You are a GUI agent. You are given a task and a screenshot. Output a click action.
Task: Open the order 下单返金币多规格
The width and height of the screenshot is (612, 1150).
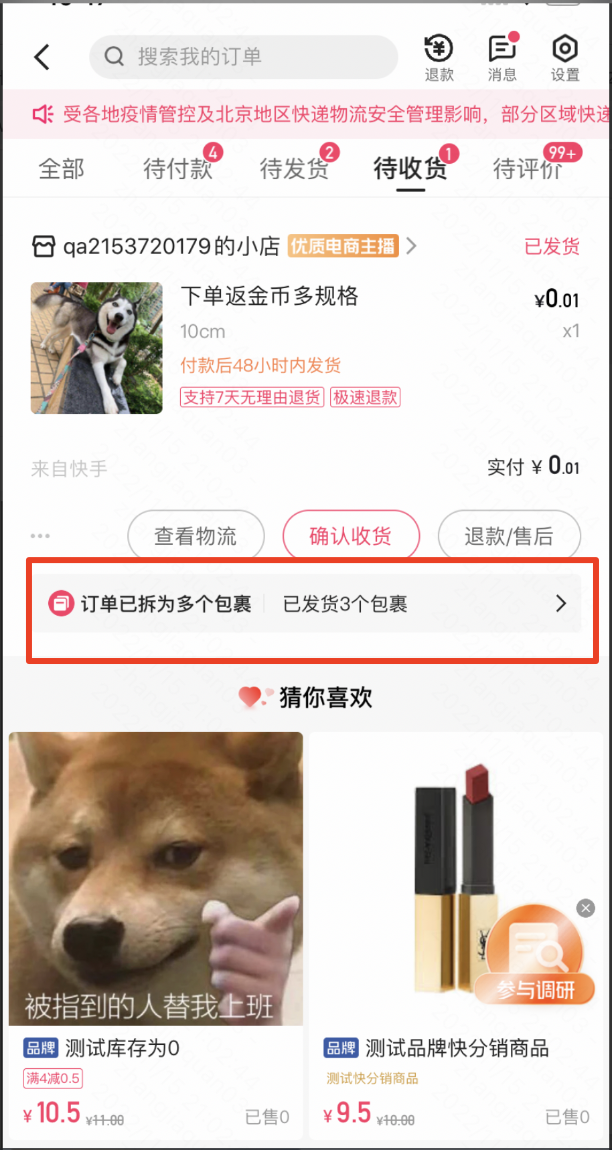coord(268,296)
